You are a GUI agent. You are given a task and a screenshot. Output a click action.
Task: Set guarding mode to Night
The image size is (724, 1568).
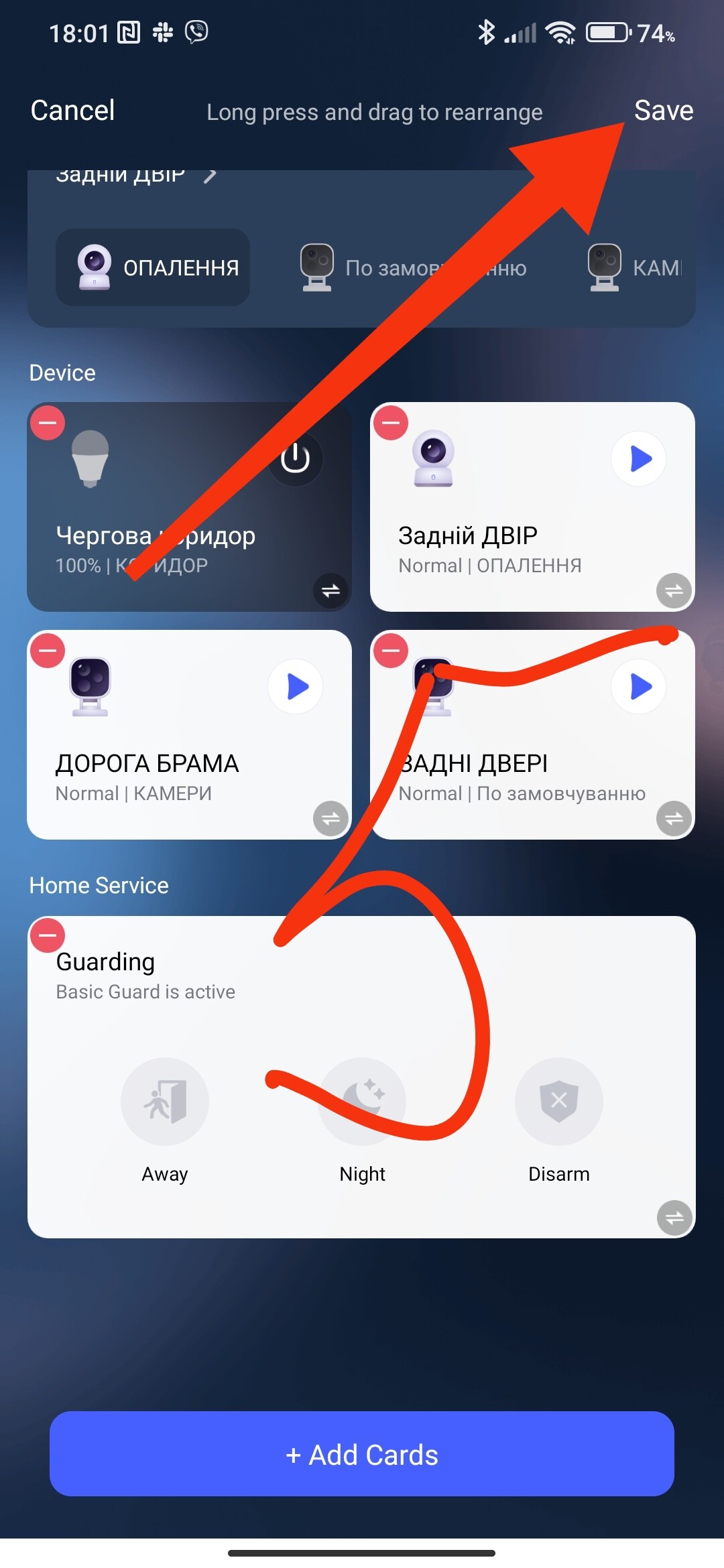(362, 1102)
